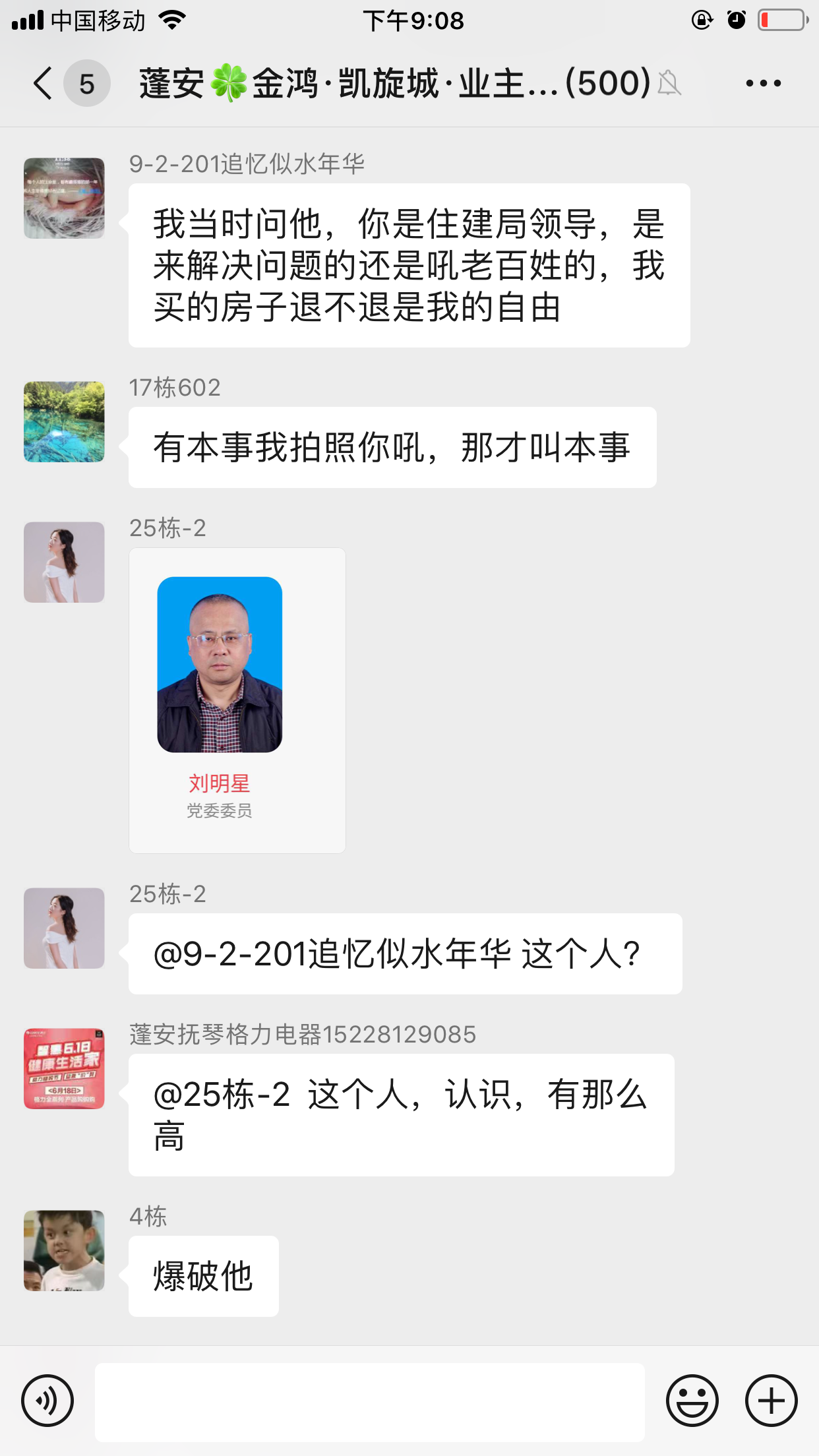Open group chat details overflow menu

click(x=763, y=84)
